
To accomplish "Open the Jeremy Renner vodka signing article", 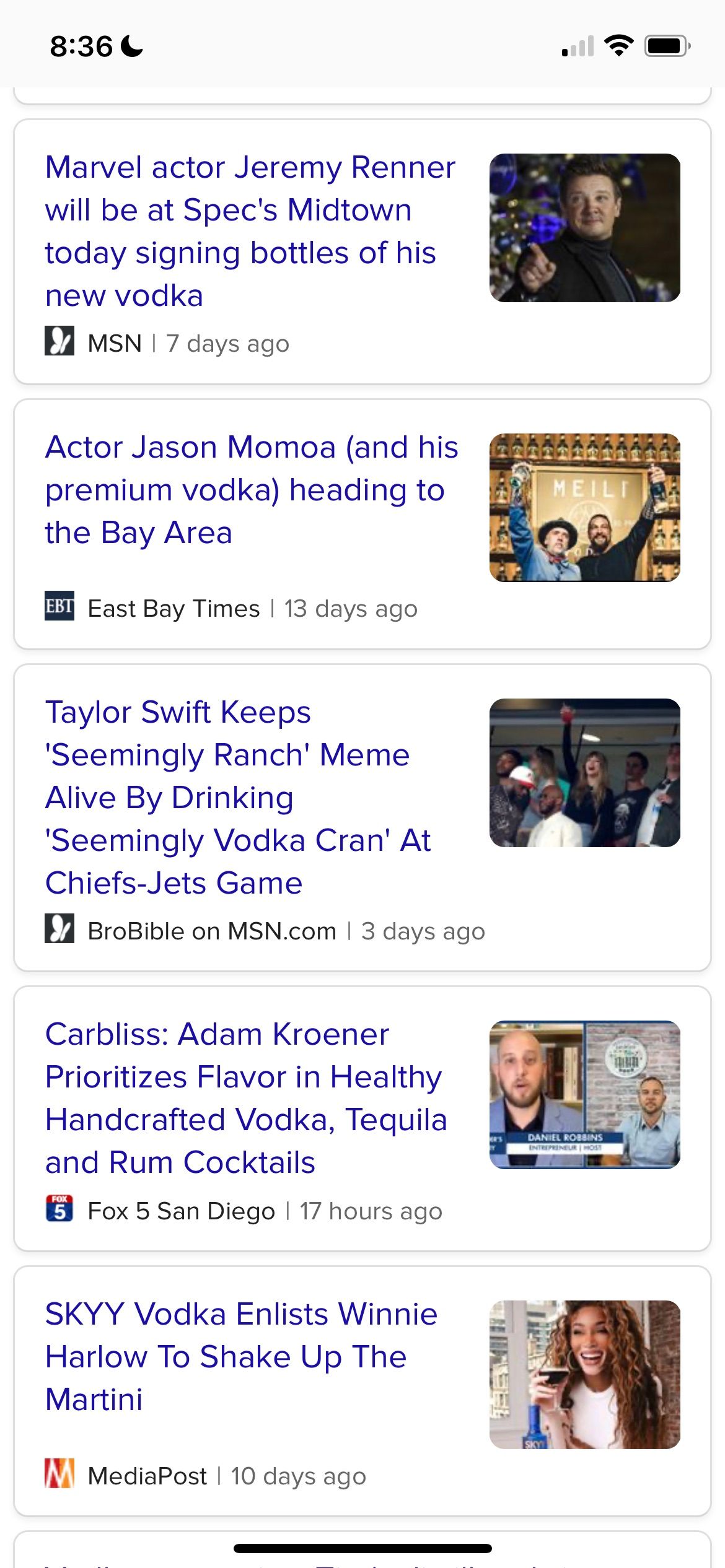I will coord(250,231).
